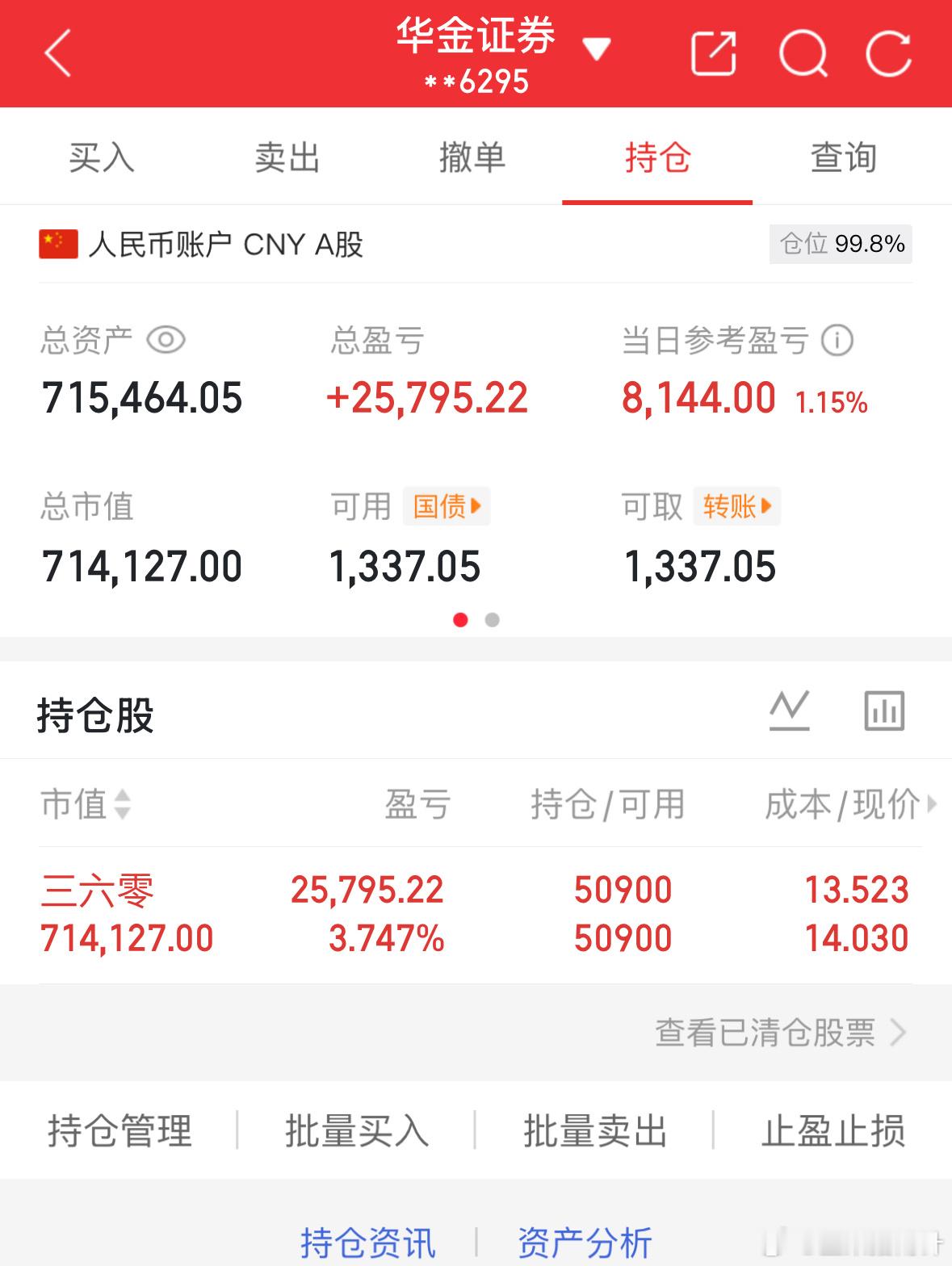Viewport: 952px width, 1266px height.
Task: Toggle the 市值 sort order arrows
Action: point(123,805)
